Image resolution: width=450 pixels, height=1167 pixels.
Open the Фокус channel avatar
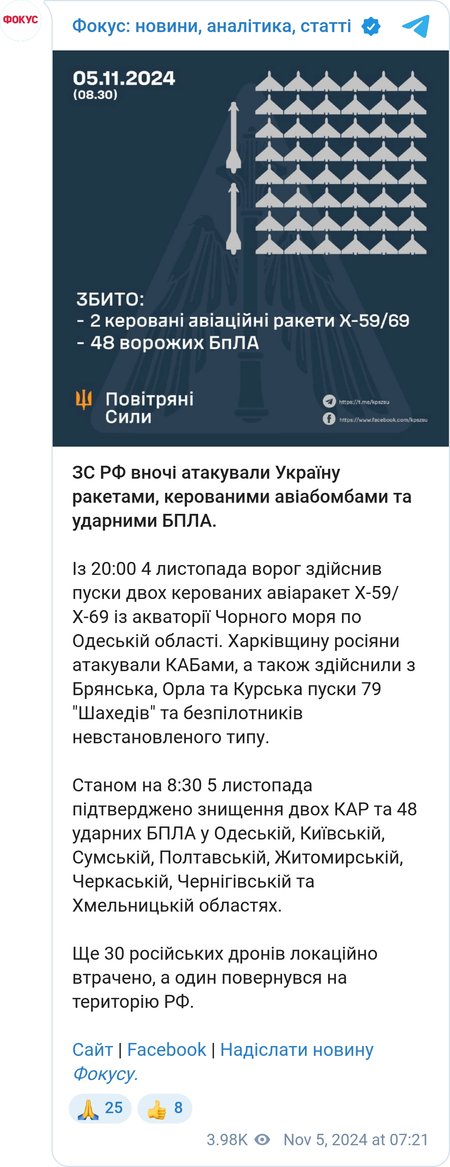click(x=21, y=21)
